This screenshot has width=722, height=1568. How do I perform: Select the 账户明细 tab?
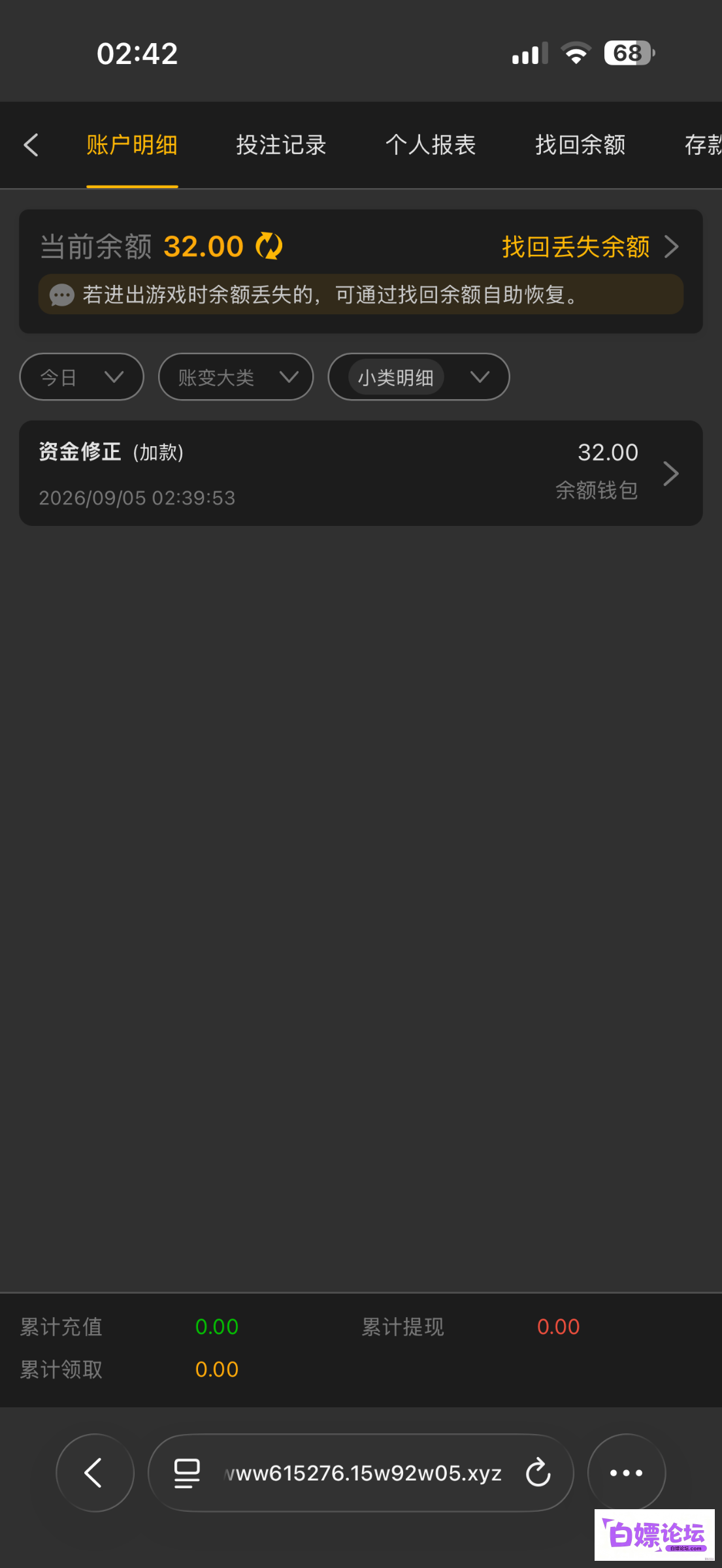[x=132, y=145]
